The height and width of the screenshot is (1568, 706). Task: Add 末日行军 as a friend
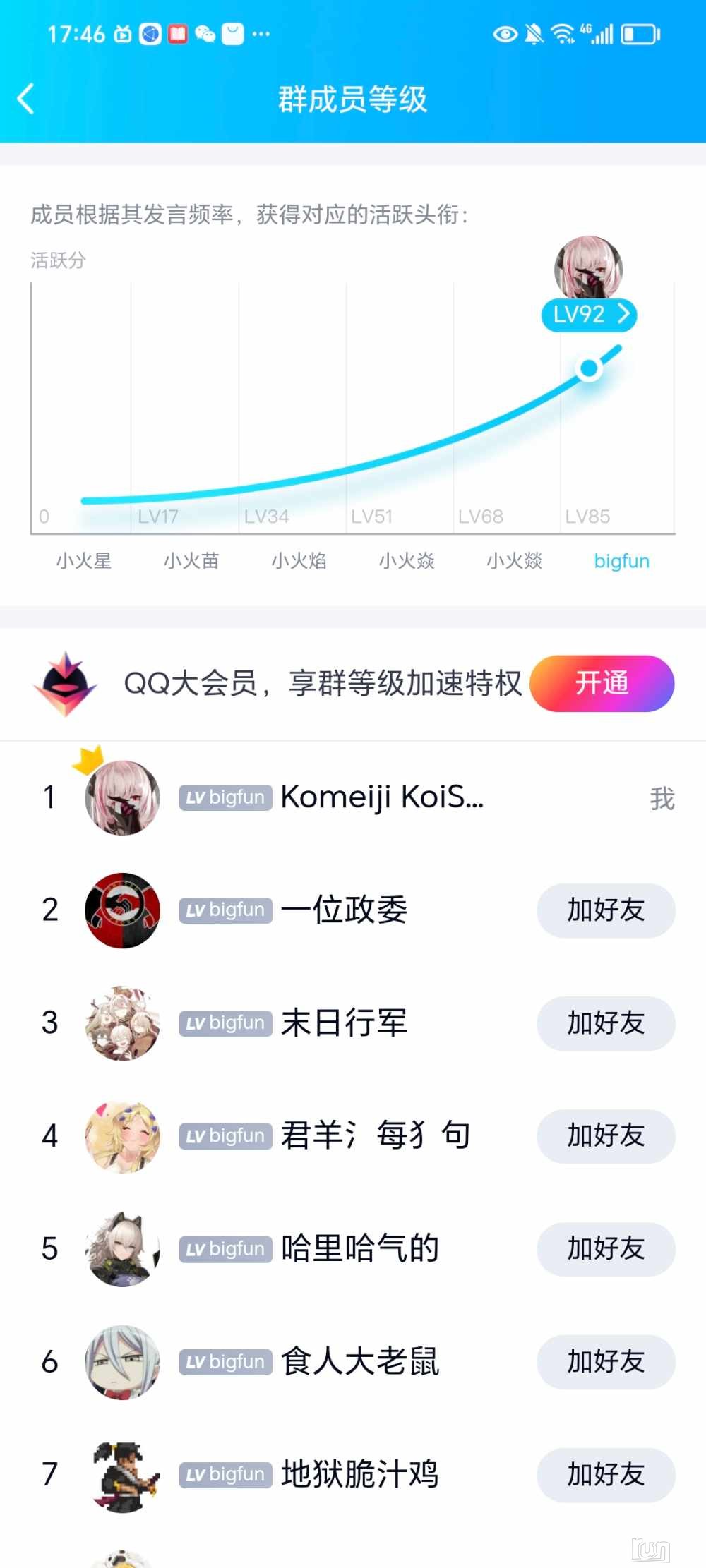606,1023
